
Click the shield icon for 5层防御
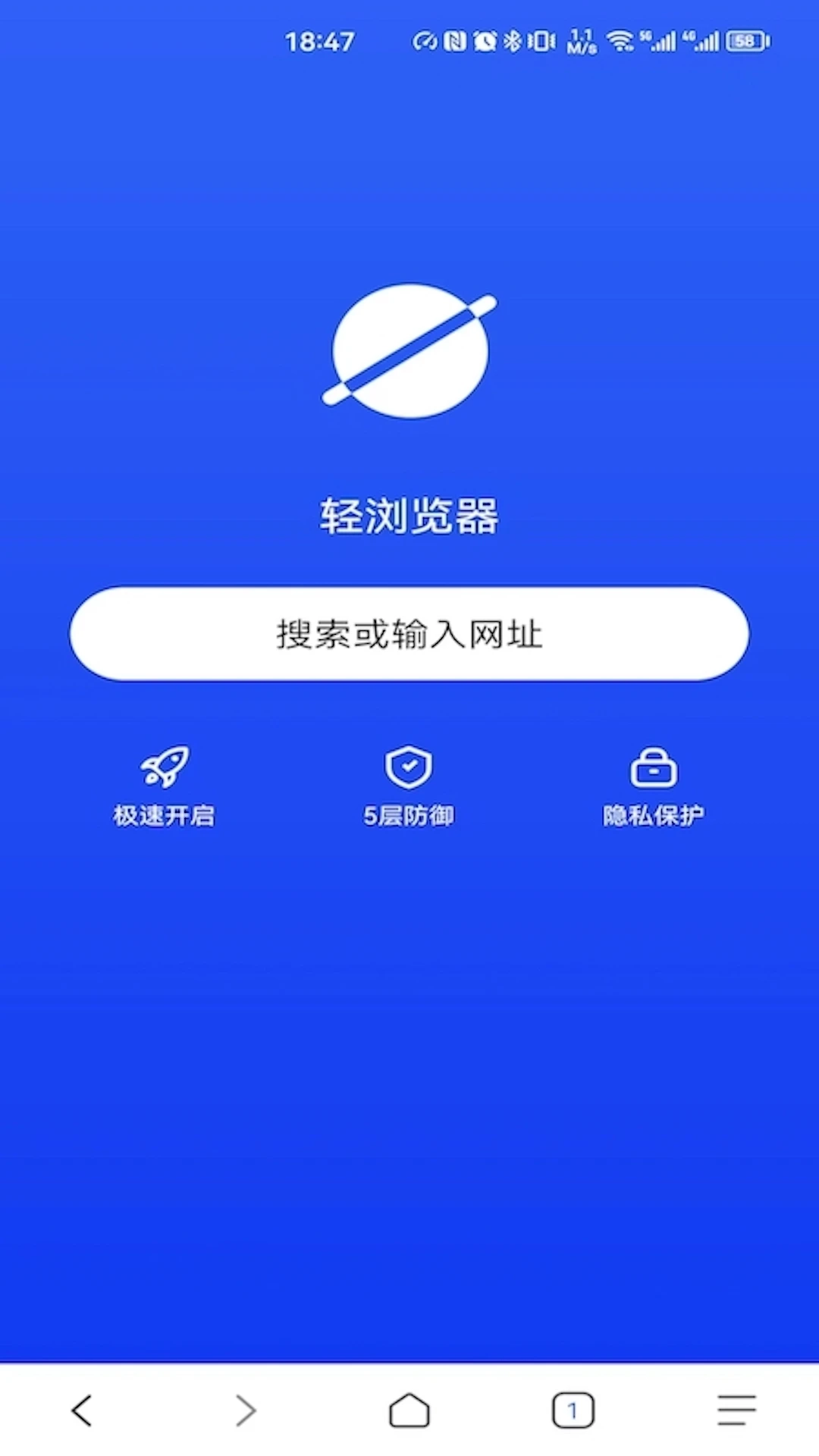(x=409, y=768)
